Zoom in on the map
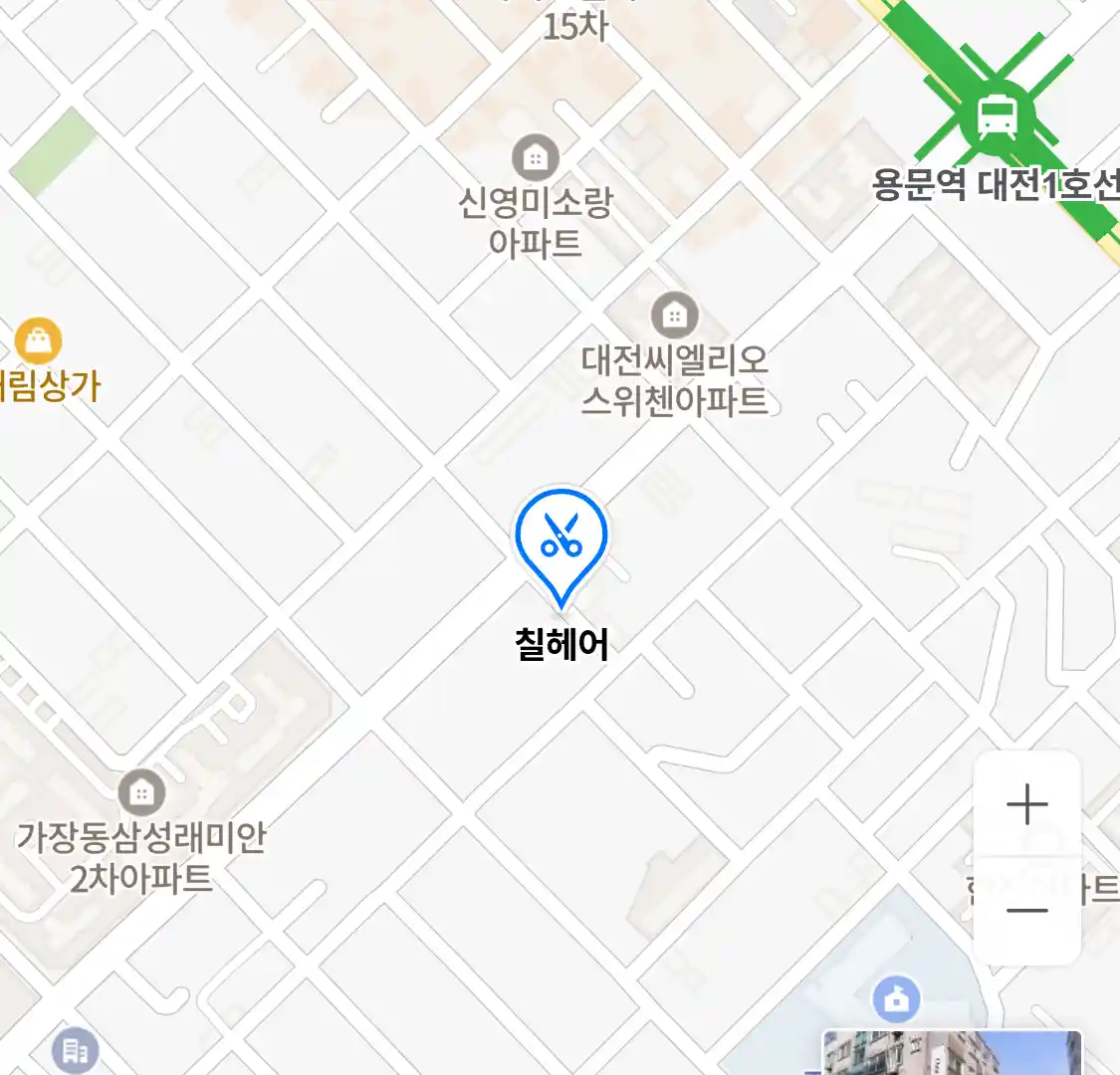The width and height of the screenshot is (1120, 1075). [1026, 804]
